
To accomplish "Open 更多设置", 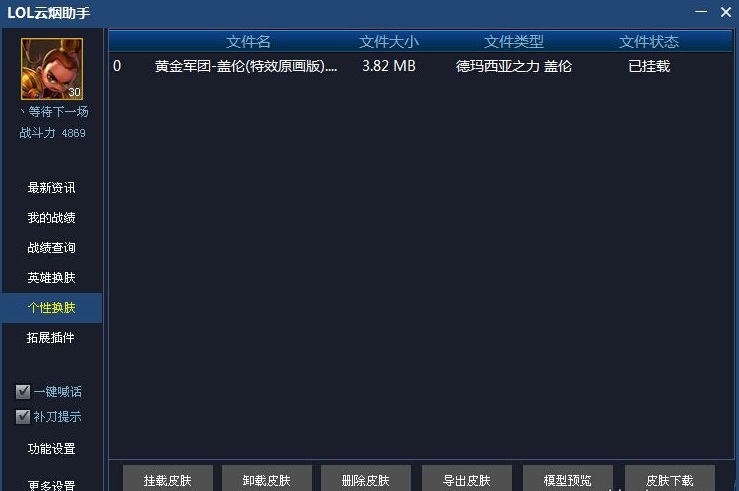I will [51, 485].
